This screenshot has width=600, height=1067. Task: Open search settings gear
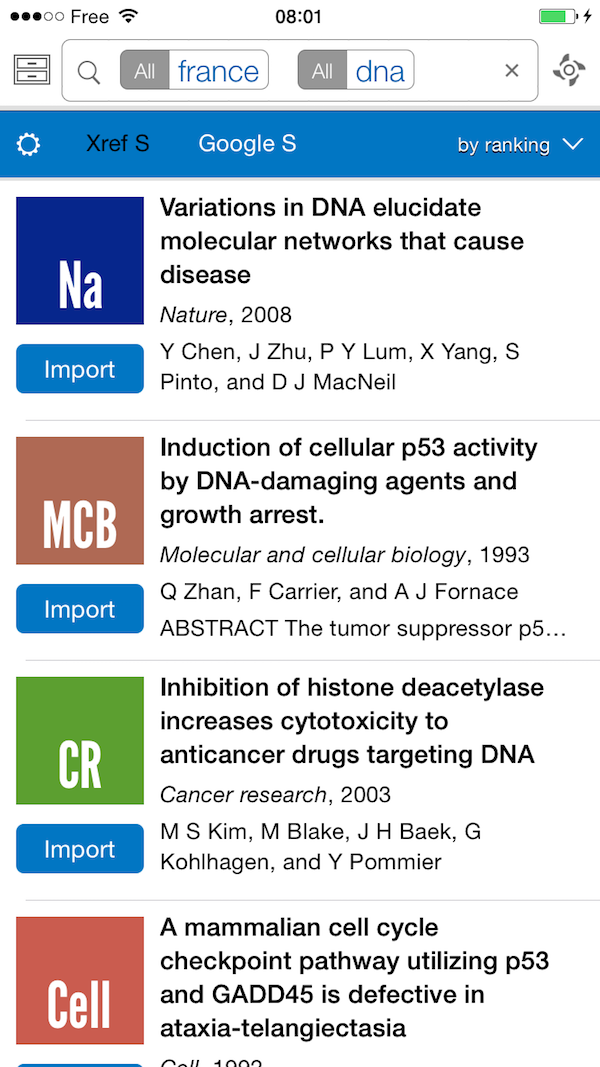tap(29, 144)
